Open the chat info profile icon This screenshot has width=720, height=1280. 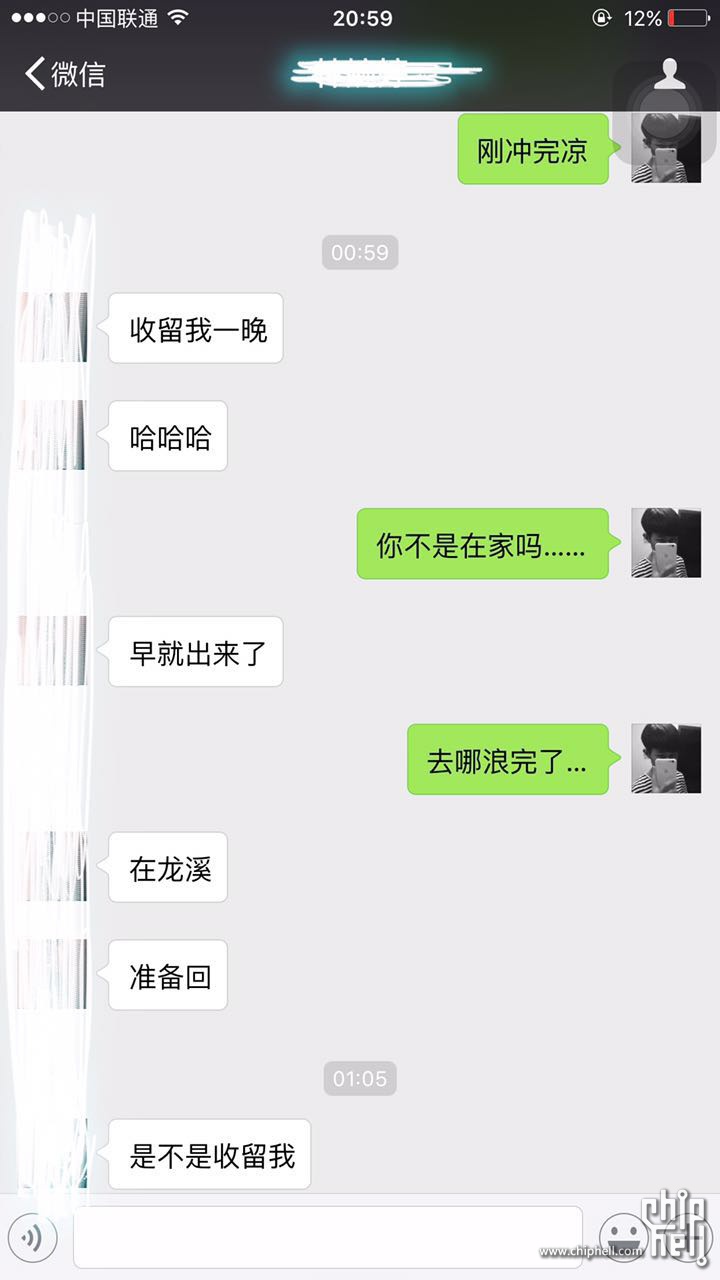tap(669, 74)
